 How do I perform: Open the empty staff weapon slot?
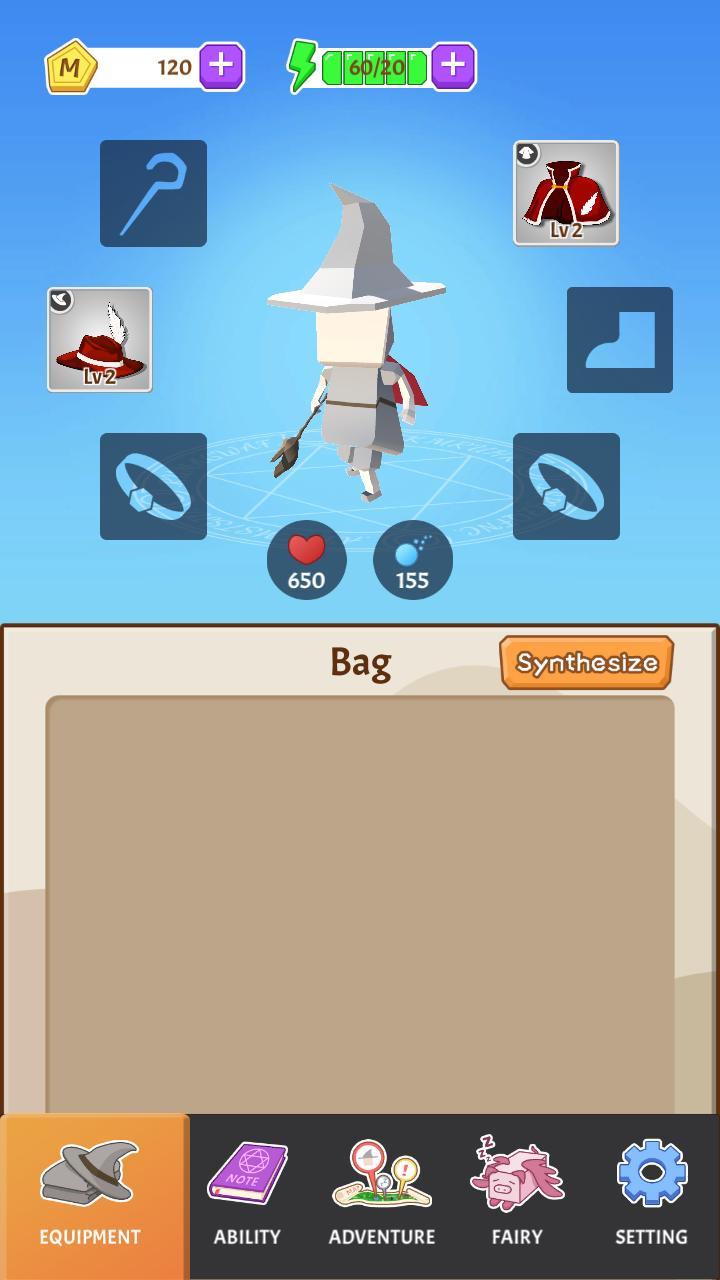click(x=153, y=193)
